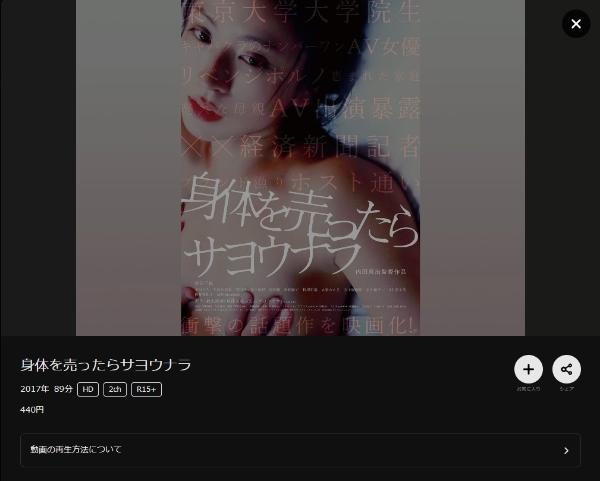
Task: Close the movie detail overlay
Action: (576, 24)
